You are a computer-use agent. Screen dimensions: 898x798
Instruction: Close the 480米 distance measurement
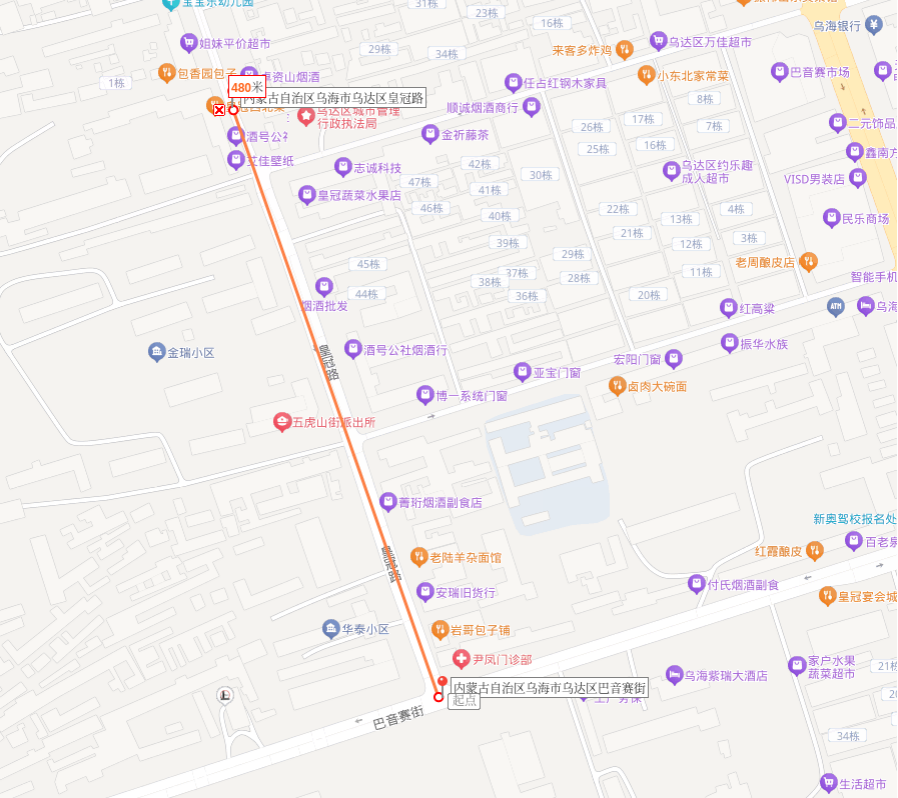219,110
